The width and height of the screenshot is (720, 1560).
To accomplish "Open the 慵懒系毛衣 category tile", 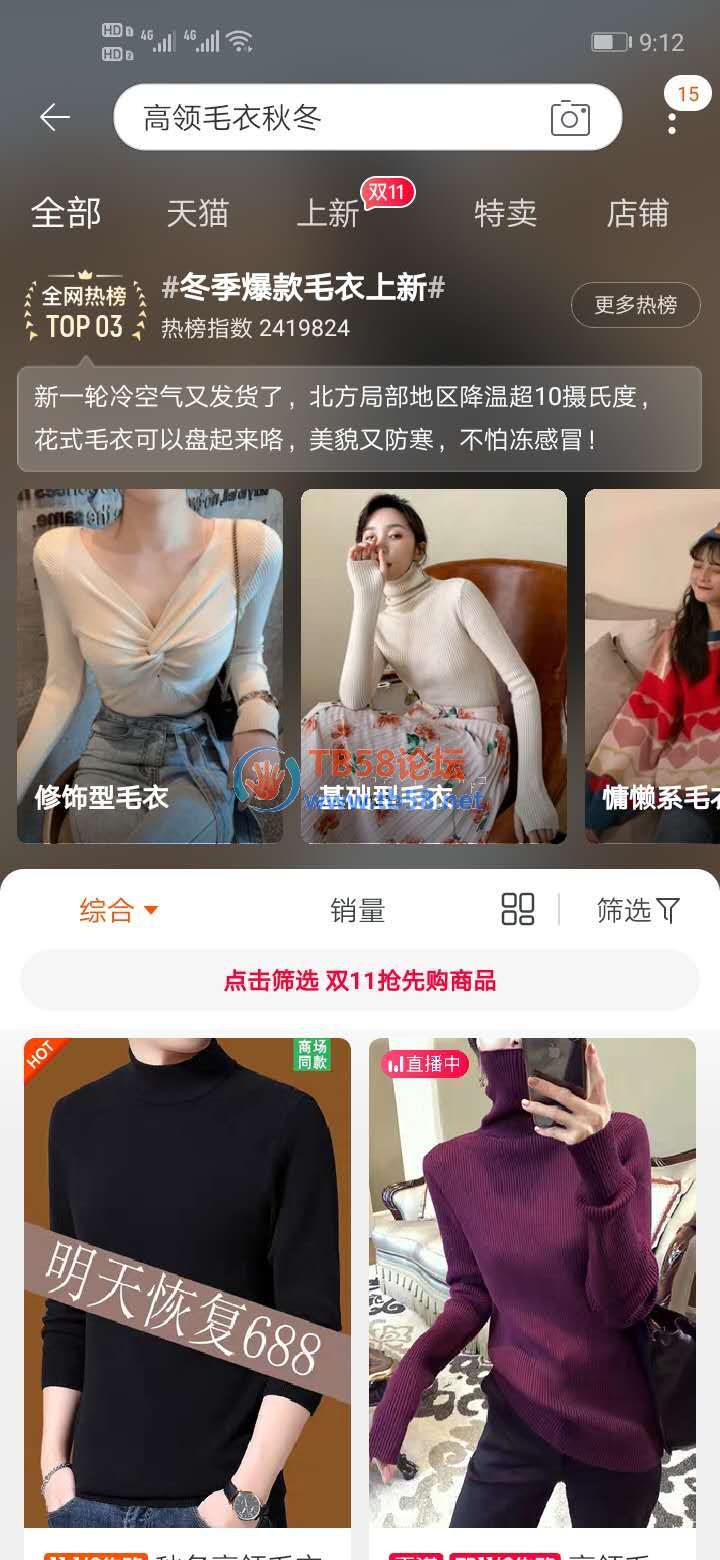I will (652, 665).
